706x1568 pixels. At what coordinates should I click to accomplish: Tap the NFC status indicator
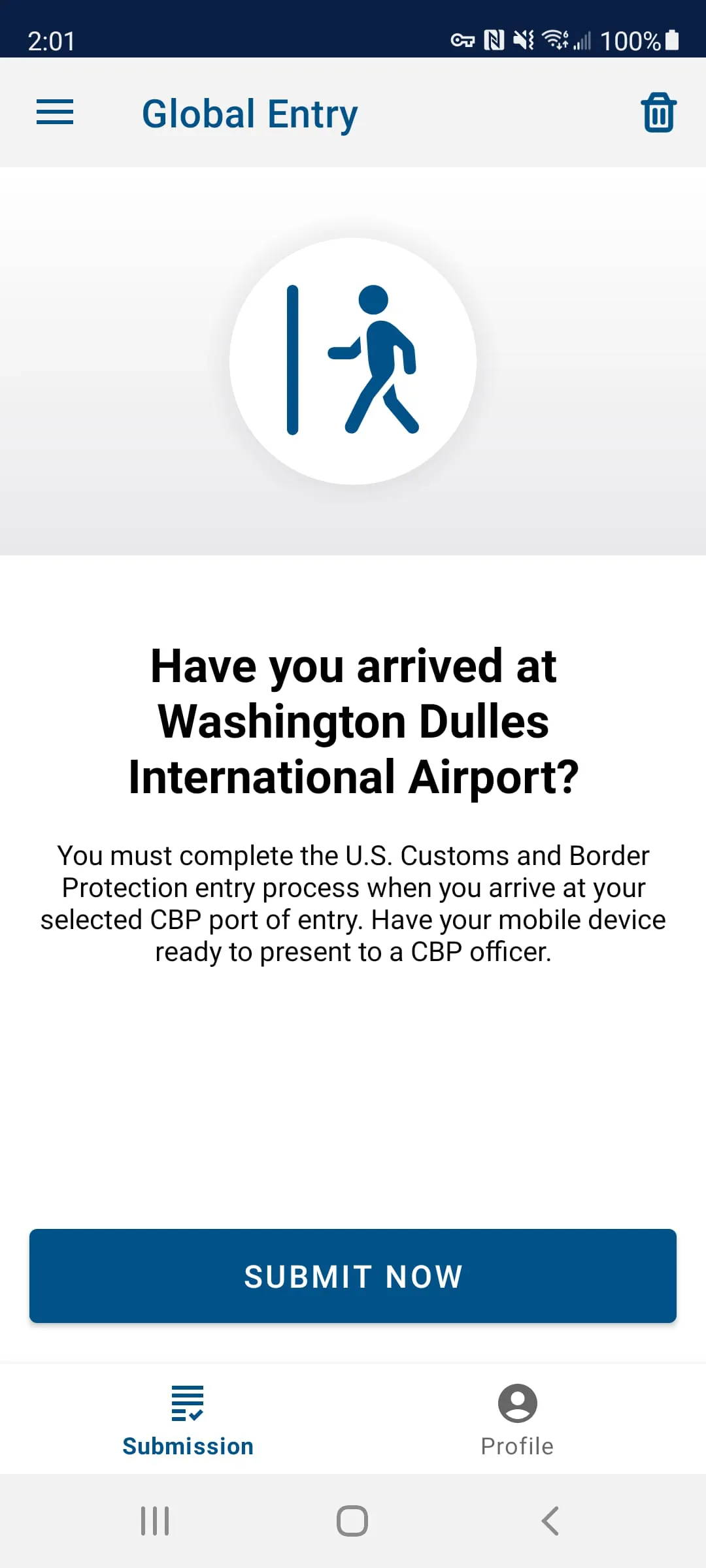[x=496, y=41]
